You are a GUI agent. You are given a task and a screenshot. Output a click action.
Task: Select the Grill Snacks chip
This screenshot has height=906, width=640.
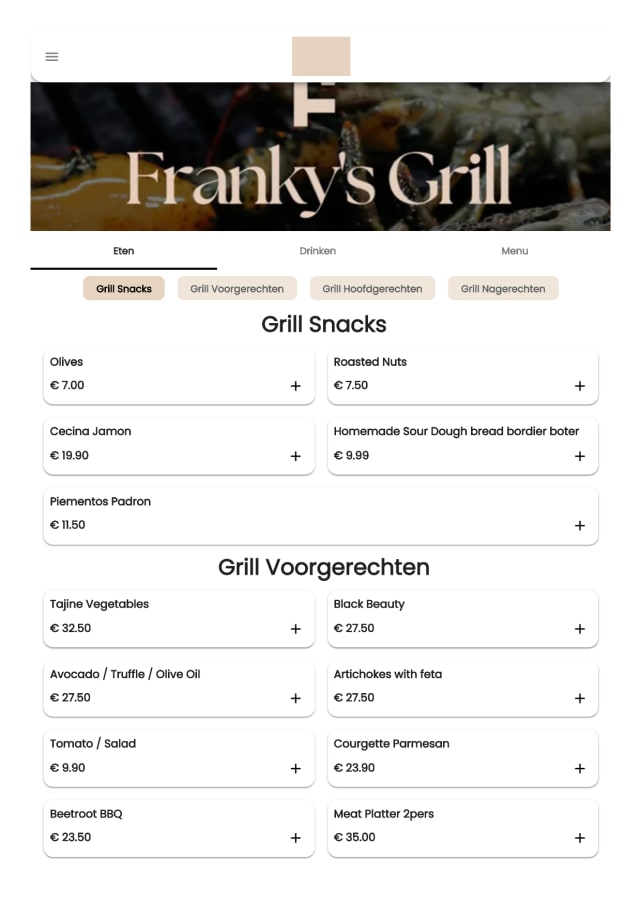(x=124, y=289)
